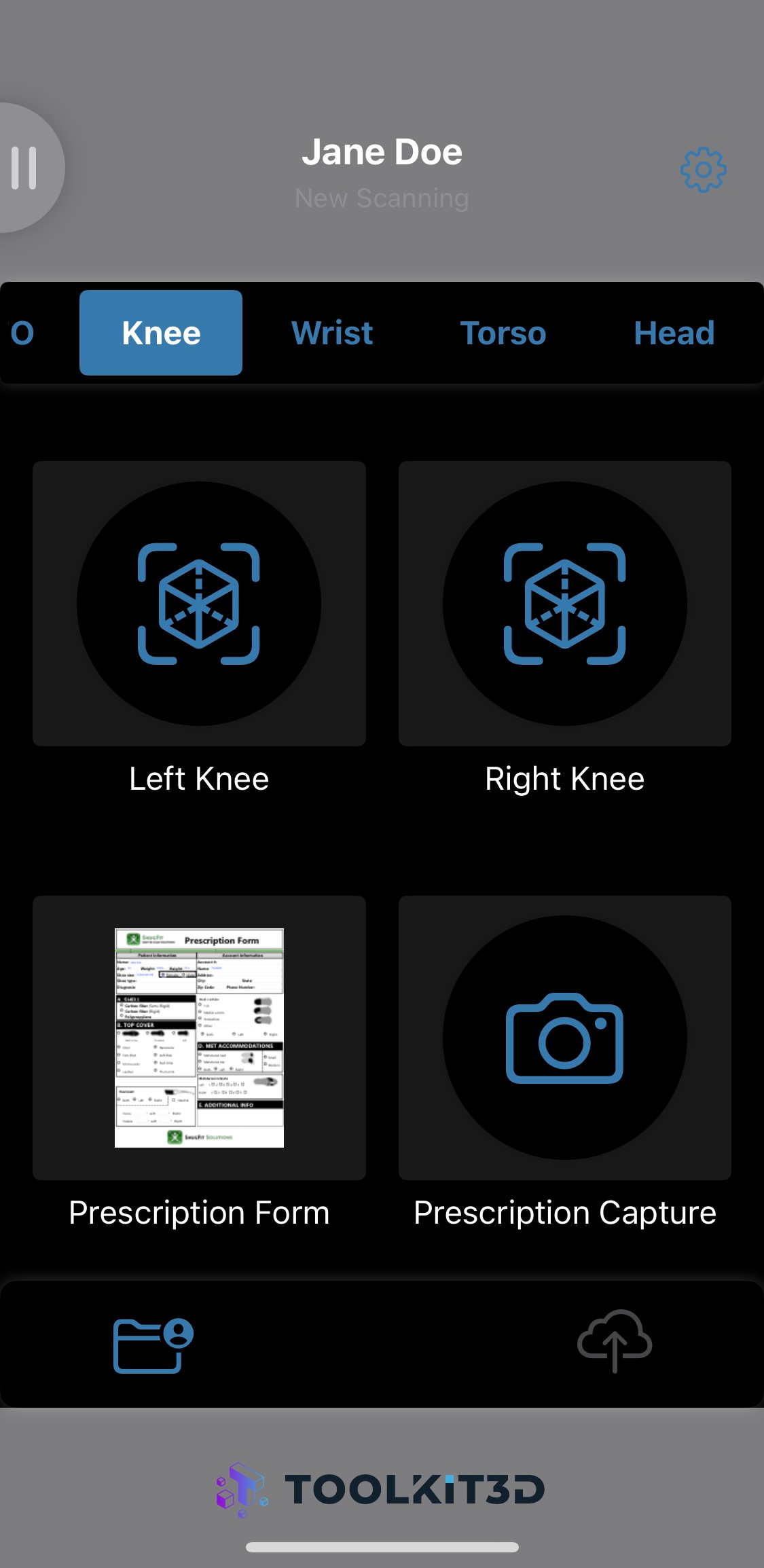This screenshot has width=764, height=1568.
Task: Open the Prescription Form
Action: pos(199,1038)
